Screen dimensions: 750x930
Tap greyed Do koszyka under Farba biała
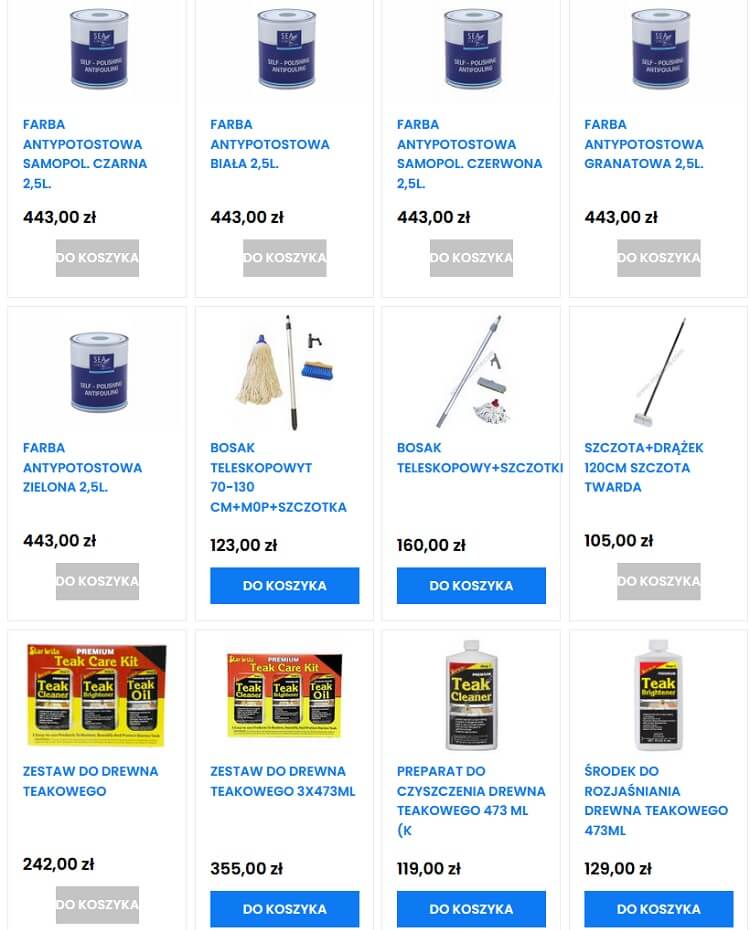[284, 258]
